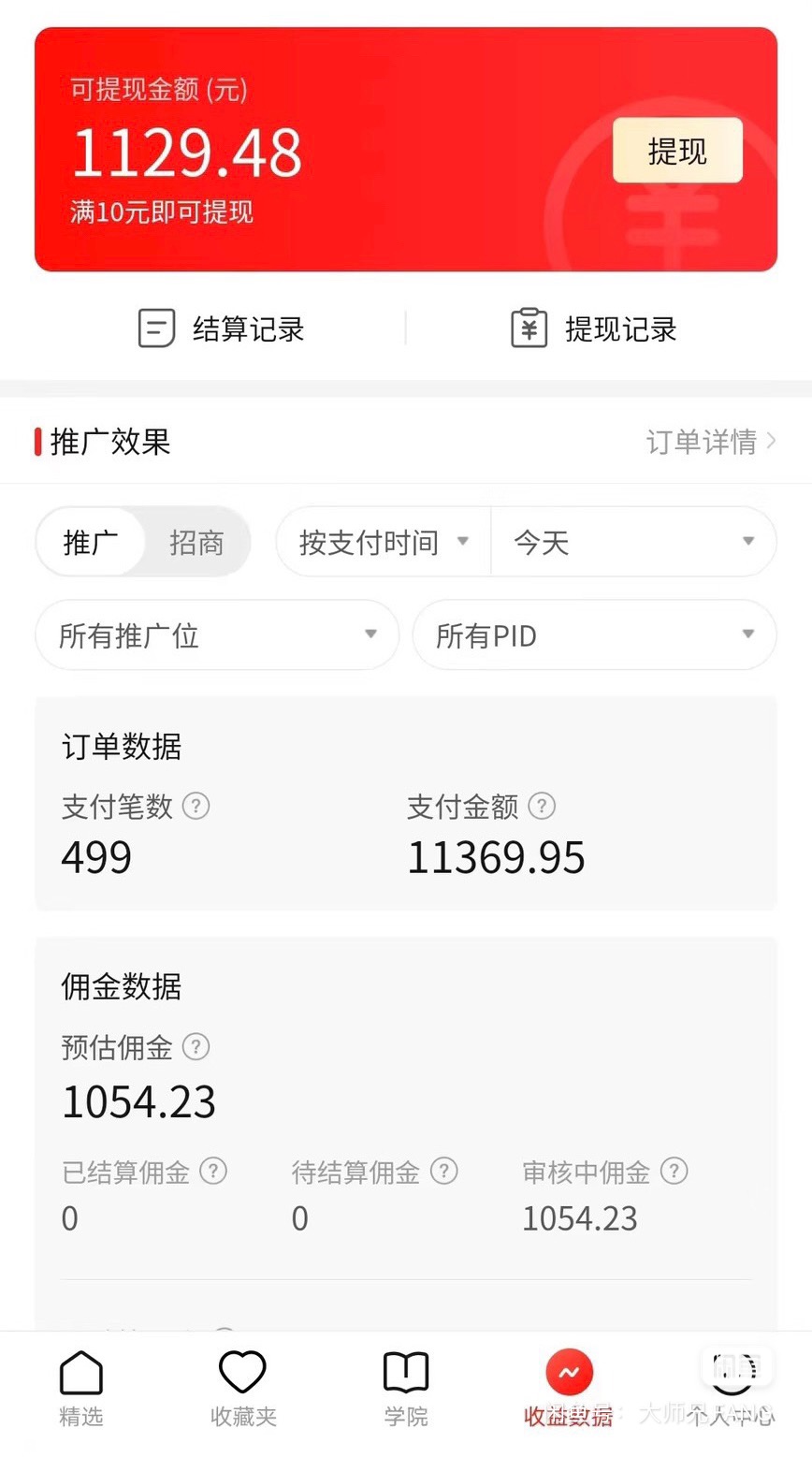The width and height of the screenshot is (812, 1457).
Task: Click the 结算记录 clipboard icon
Action: tap(155, 328)
